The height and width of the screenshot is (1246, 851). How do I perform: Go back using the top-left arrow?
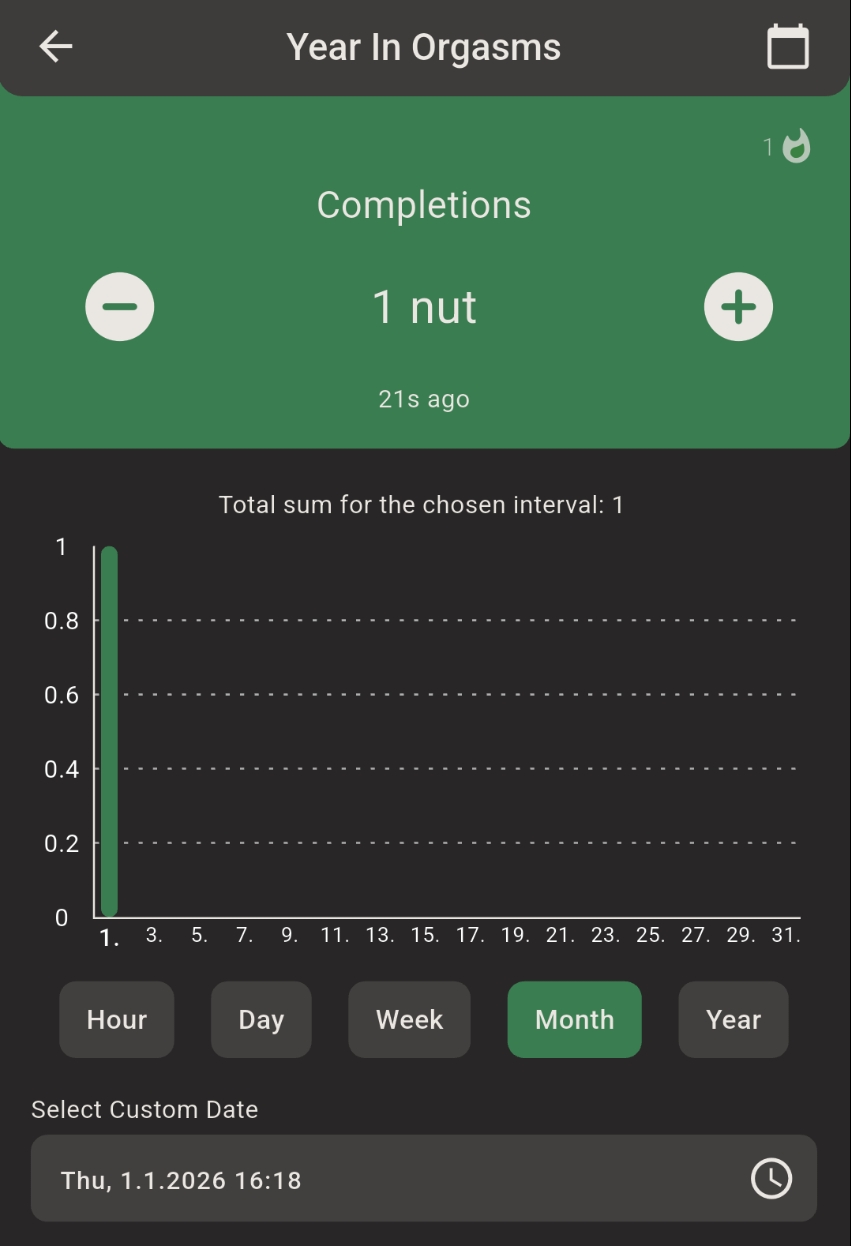point(56,46)
